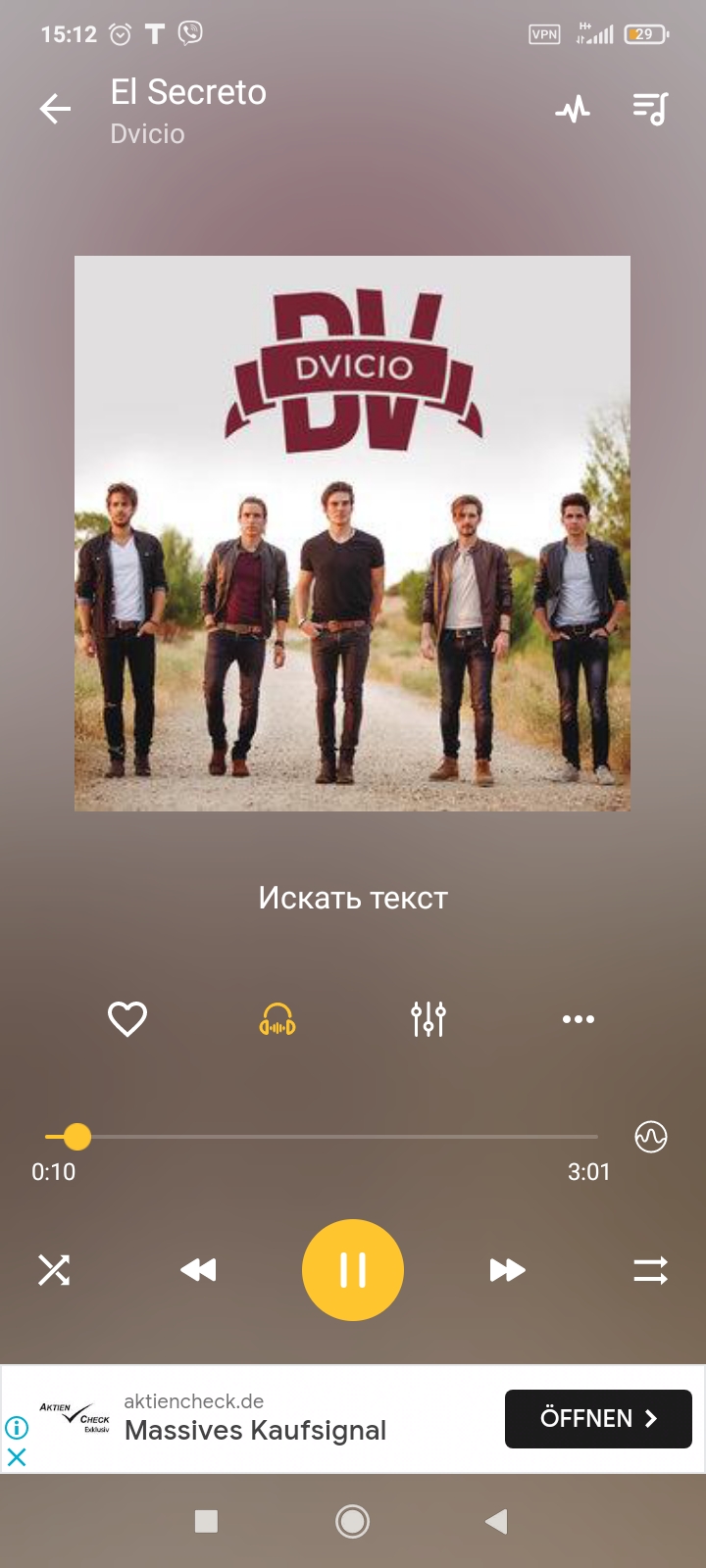Open the audio visualizer icon
Viewport: 706px width, 1568px height.
click(x=573, y=109)
